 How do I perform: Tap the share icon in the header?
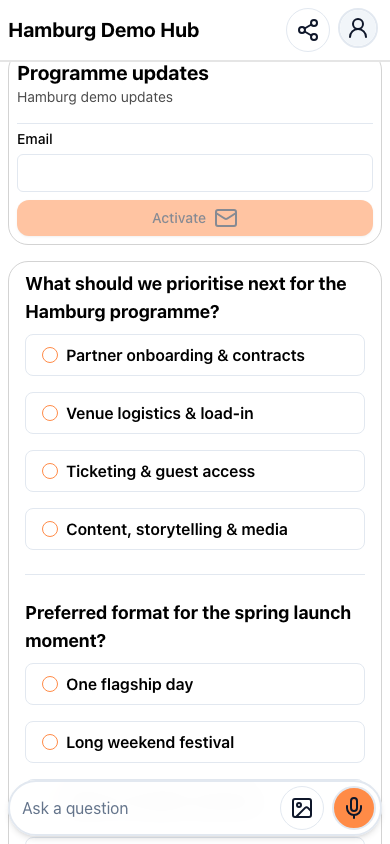coord(308,30)
